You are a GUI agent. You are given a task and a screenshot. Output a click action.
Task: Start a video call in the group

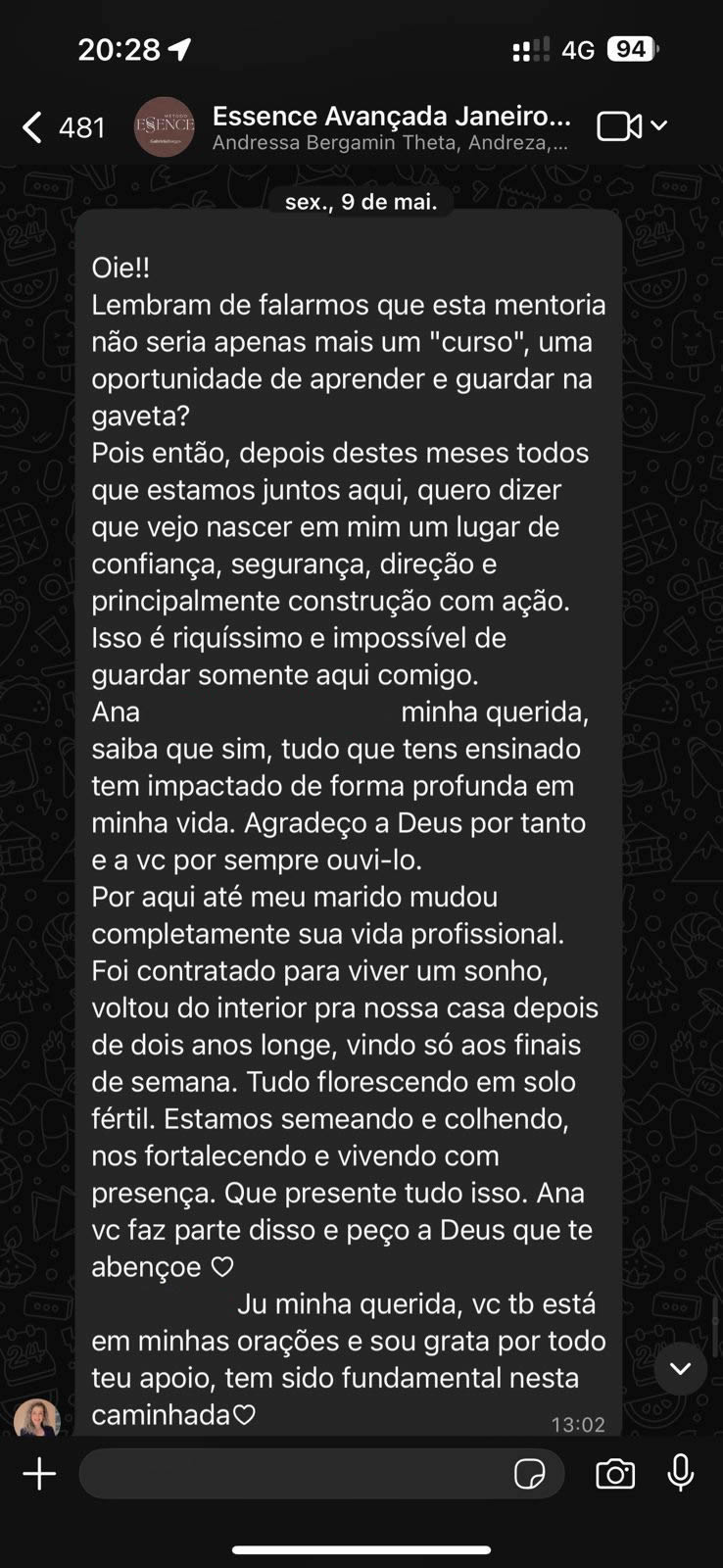click(x=620, y=126)
